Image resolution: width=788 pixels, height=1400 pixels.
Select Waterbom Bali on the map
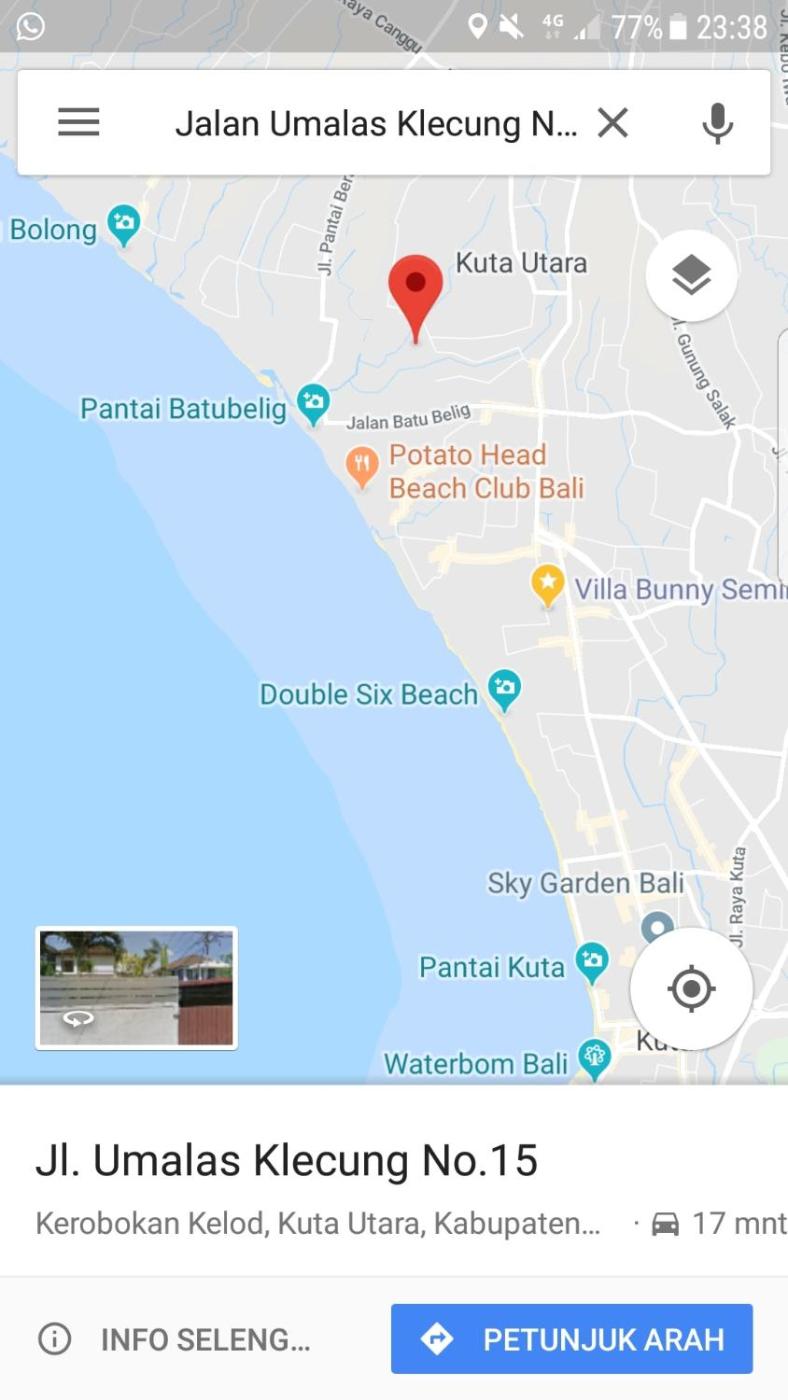[594, 1059]
